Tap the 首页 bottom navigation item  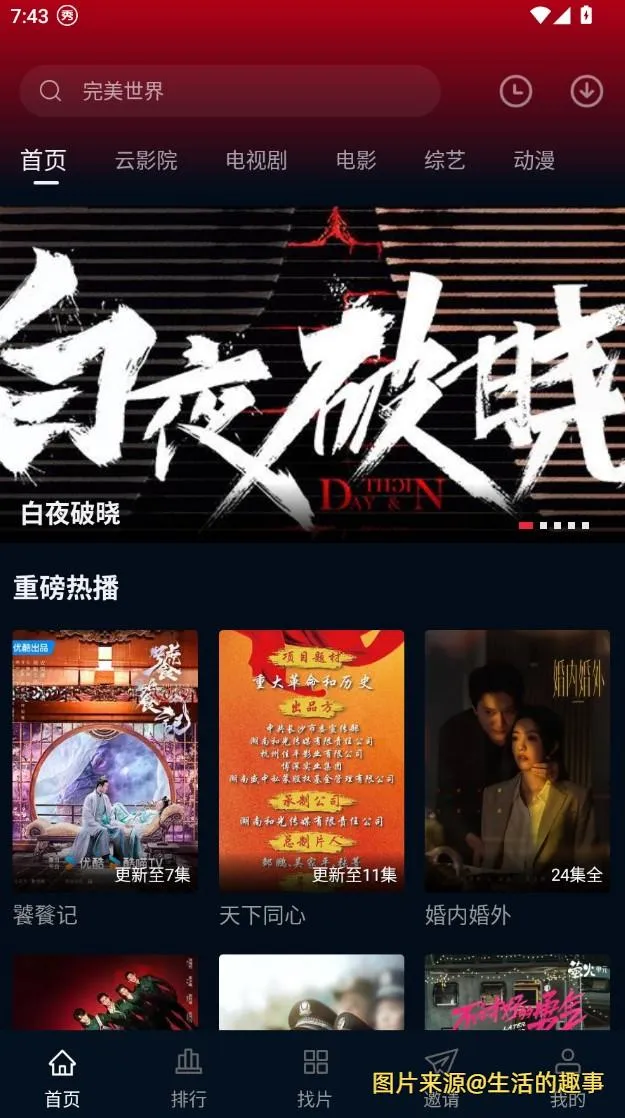62,1076
